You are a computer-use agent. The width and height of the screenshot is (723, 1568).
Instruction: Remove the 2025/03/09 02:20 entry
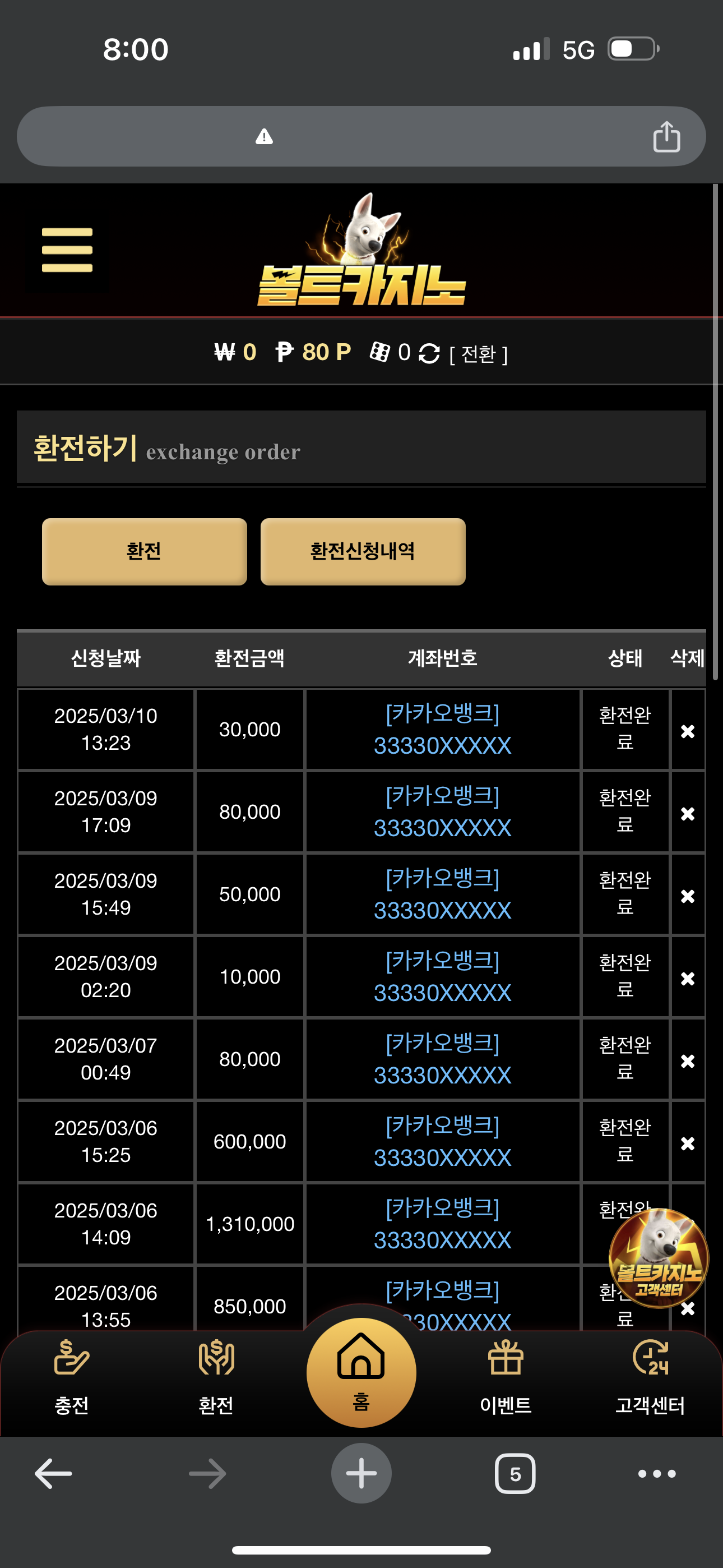688,979
